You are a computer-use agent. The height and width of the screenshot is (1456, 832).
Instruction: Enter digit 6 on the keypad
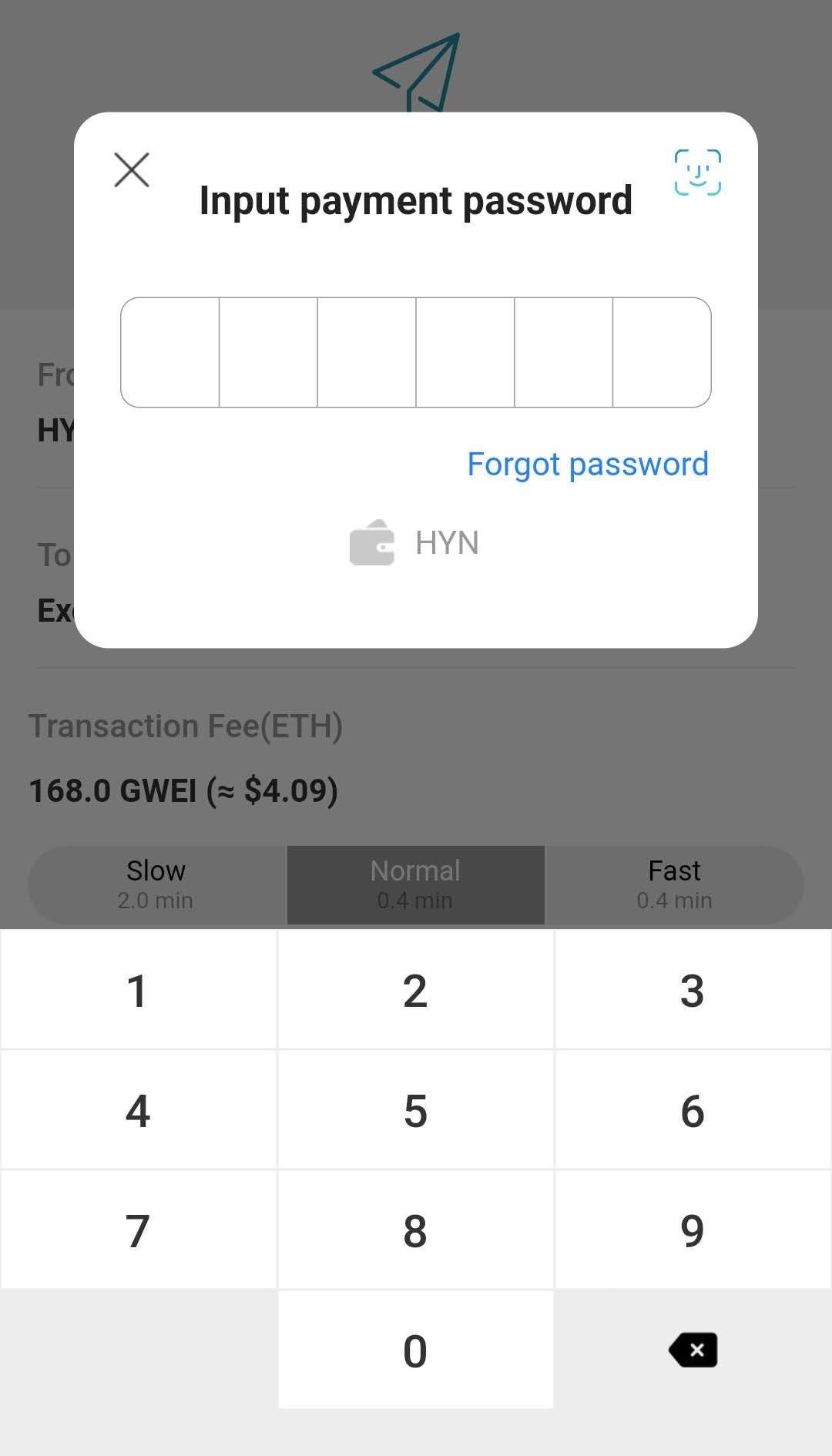[x=693, y=1110]
